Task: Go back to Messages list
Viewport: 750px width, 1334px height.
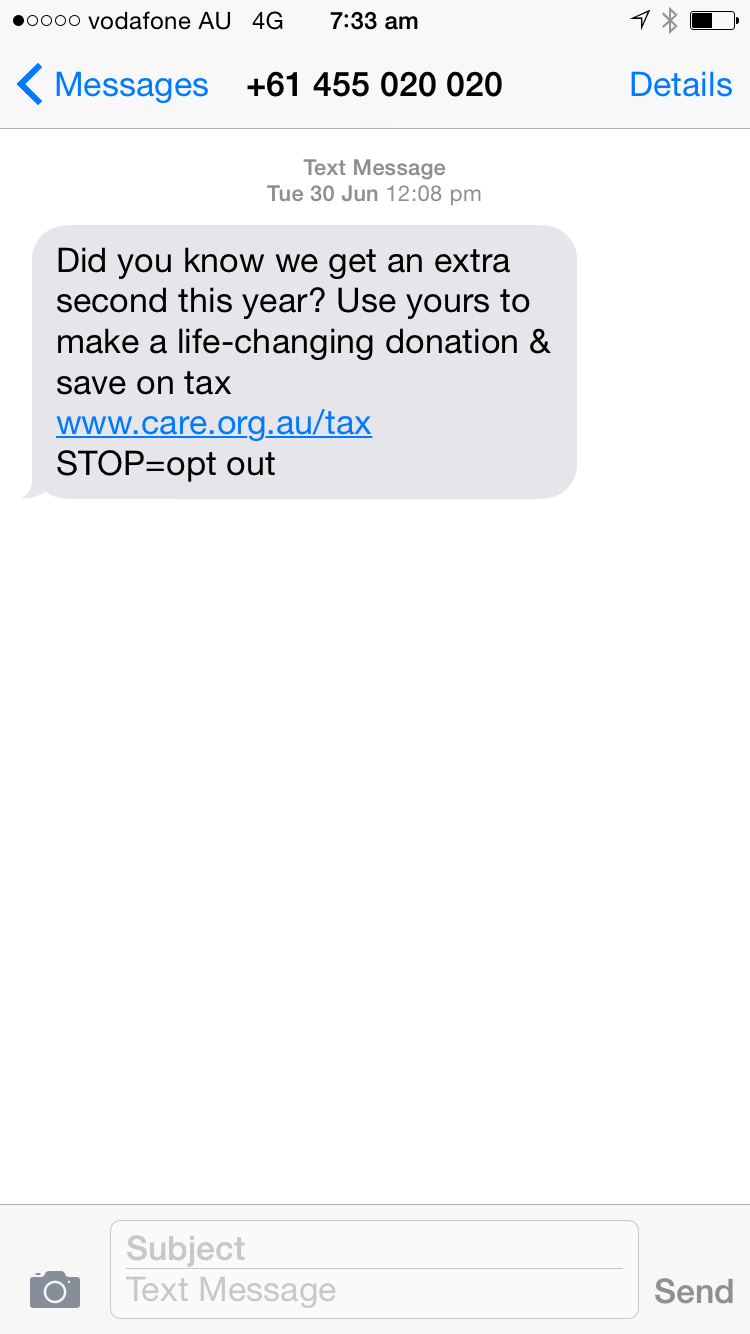Action: pyautogui.click(x=112, y=86)
